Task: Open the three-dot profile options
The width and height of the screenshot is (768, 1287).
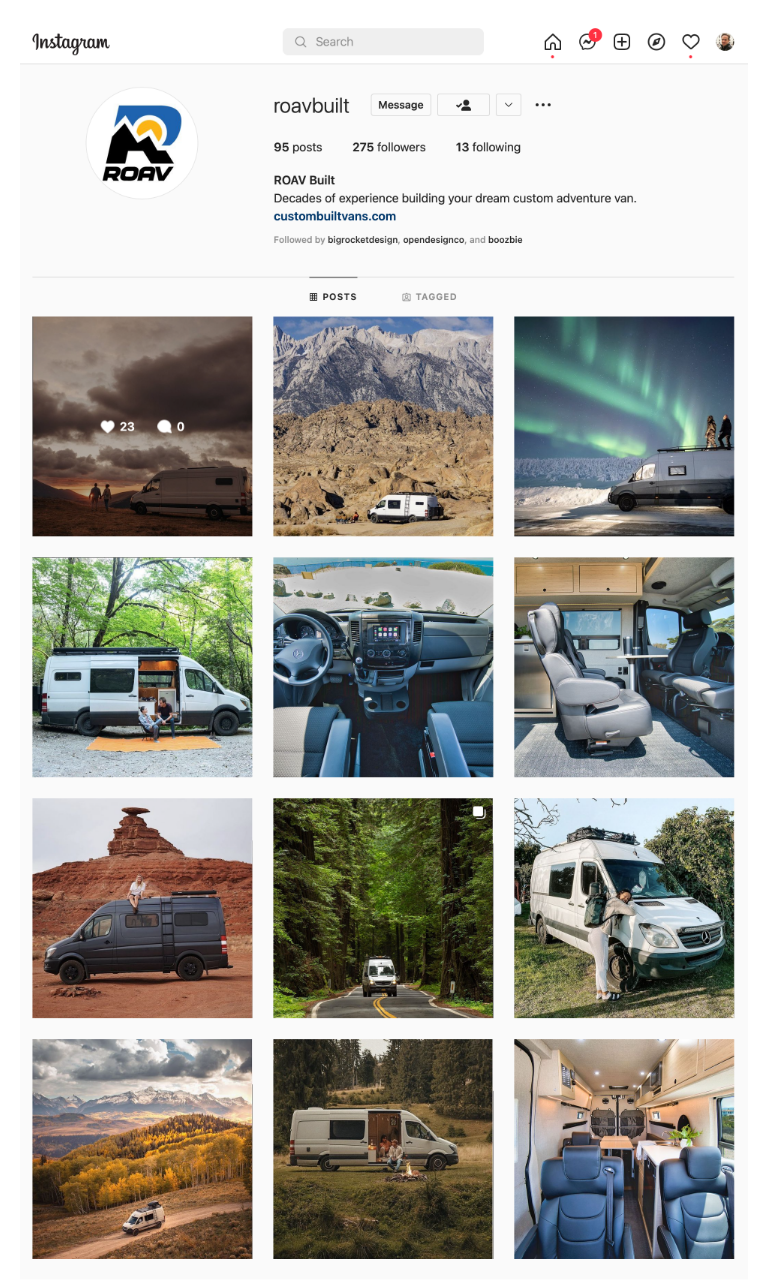Action: tap(543, 105)
